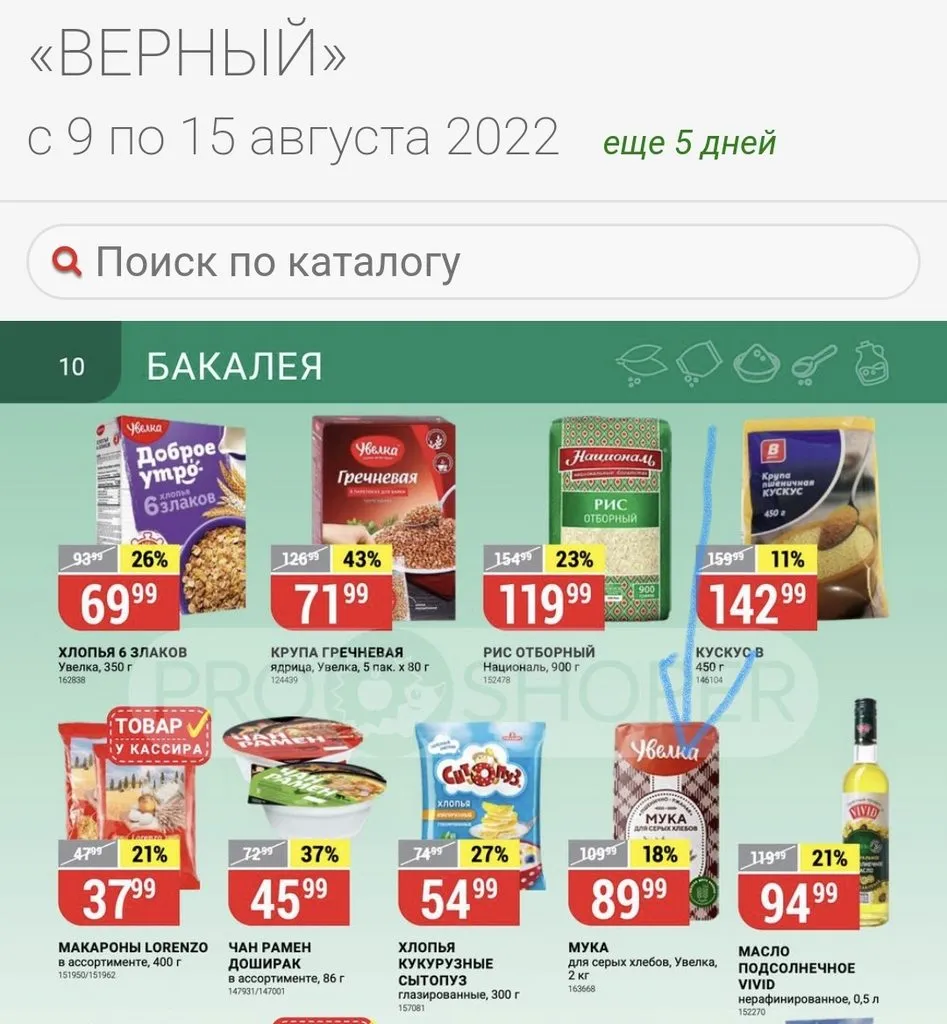
Task: Click the red magnifier icon in the search bar
Action: [x=68, y=260]
